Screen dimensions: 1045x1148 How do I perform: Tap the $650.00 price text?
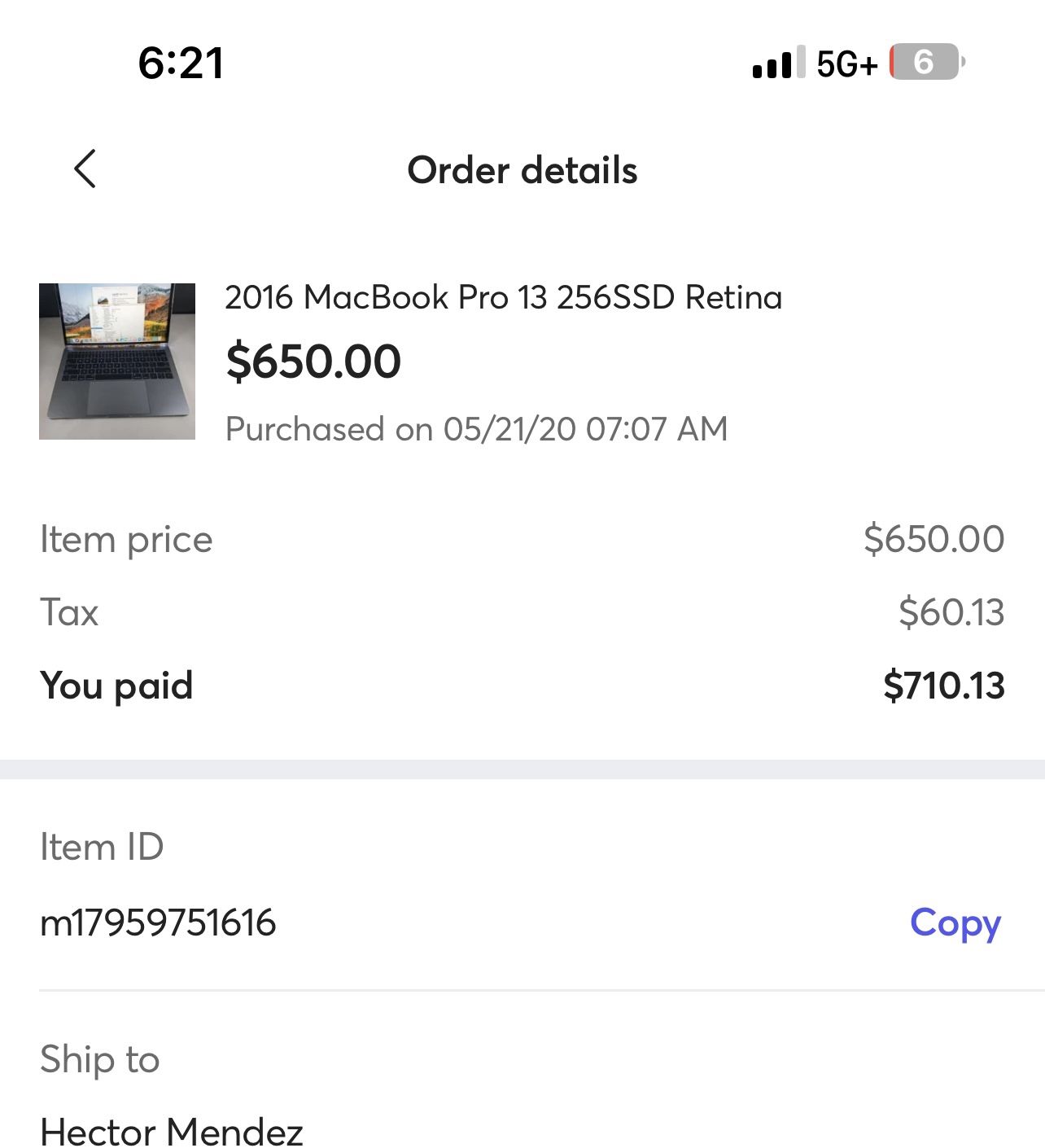tap(313, 361)
